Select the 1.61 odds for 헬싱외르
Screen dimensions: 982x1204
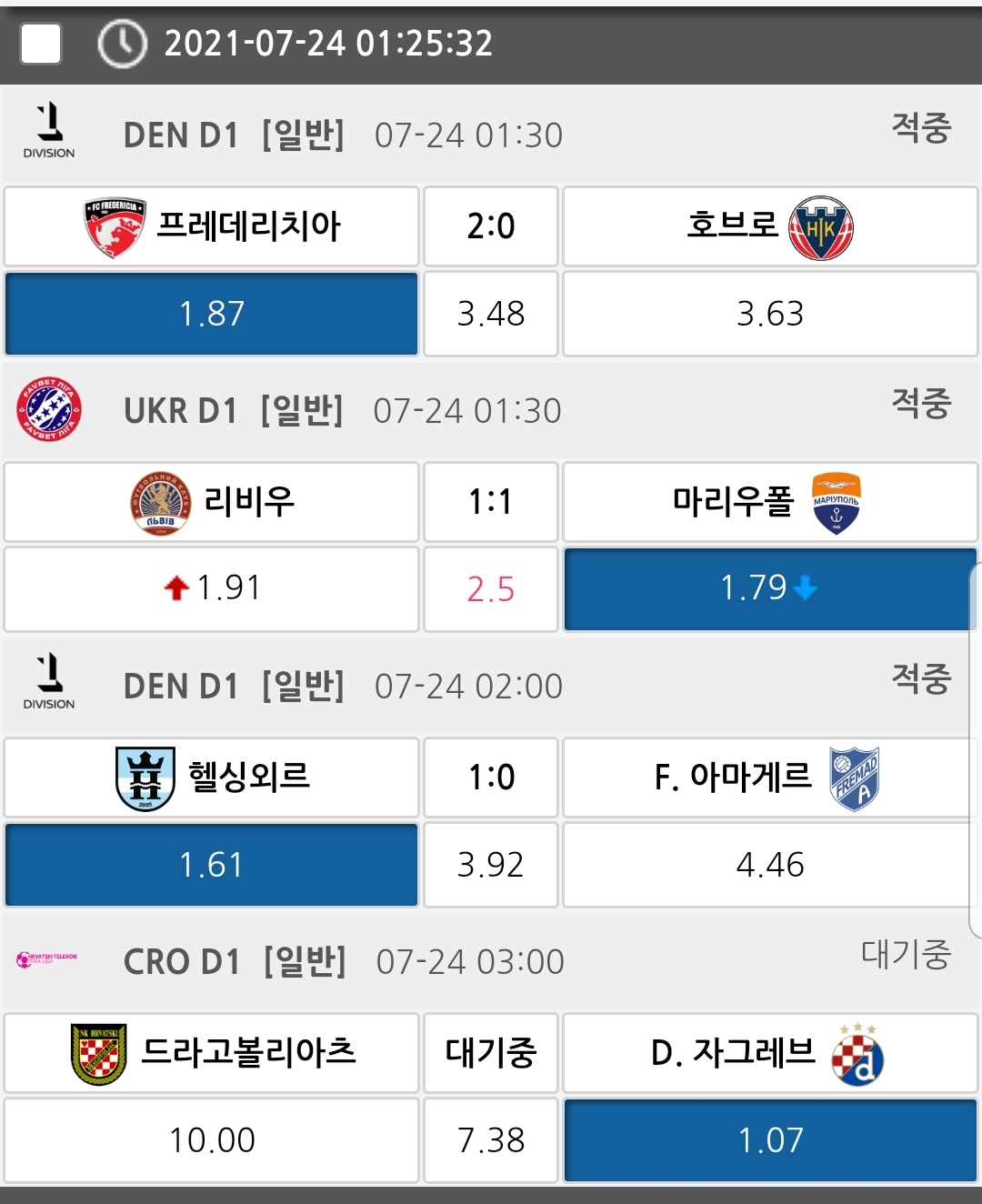point(211,865)
